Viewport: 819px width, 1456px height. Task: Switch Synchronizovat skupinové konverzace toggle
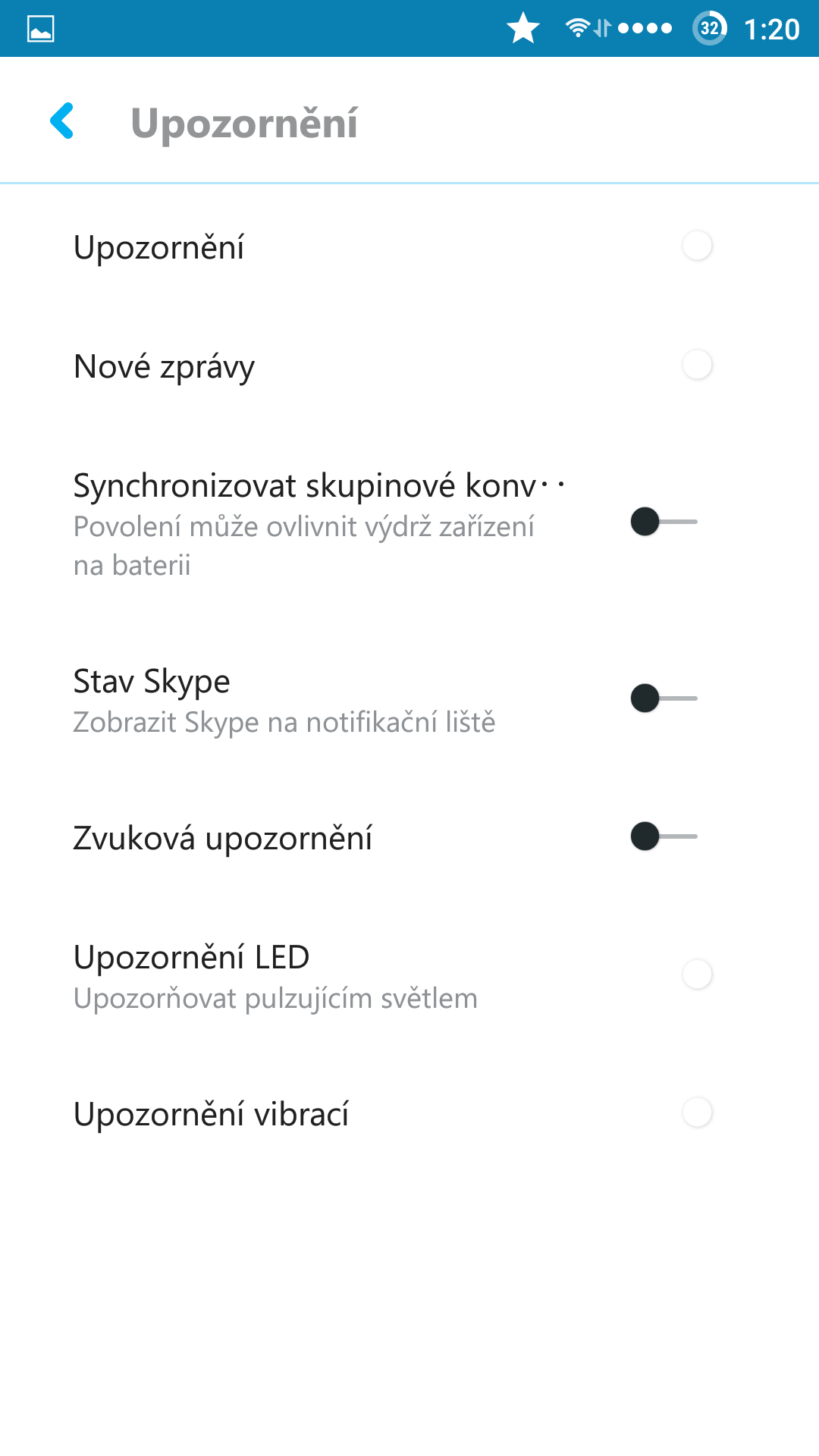[x=664, y=522]
